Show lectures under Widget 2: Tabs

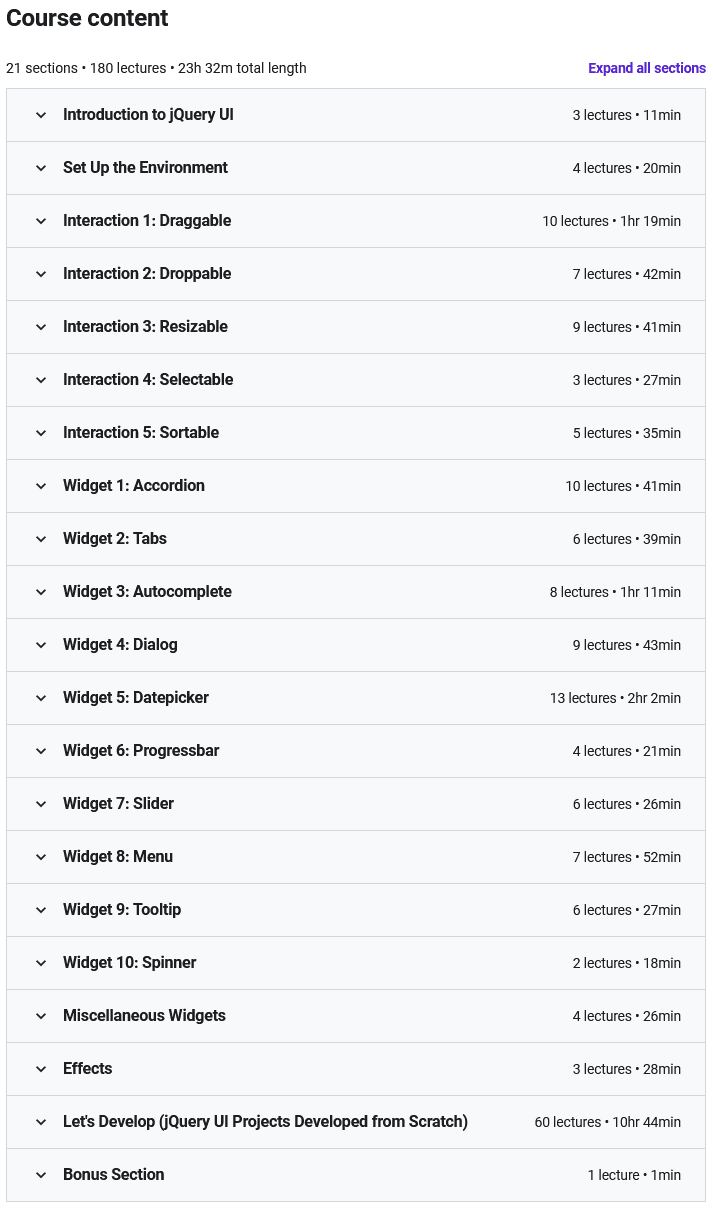point(356,539)
